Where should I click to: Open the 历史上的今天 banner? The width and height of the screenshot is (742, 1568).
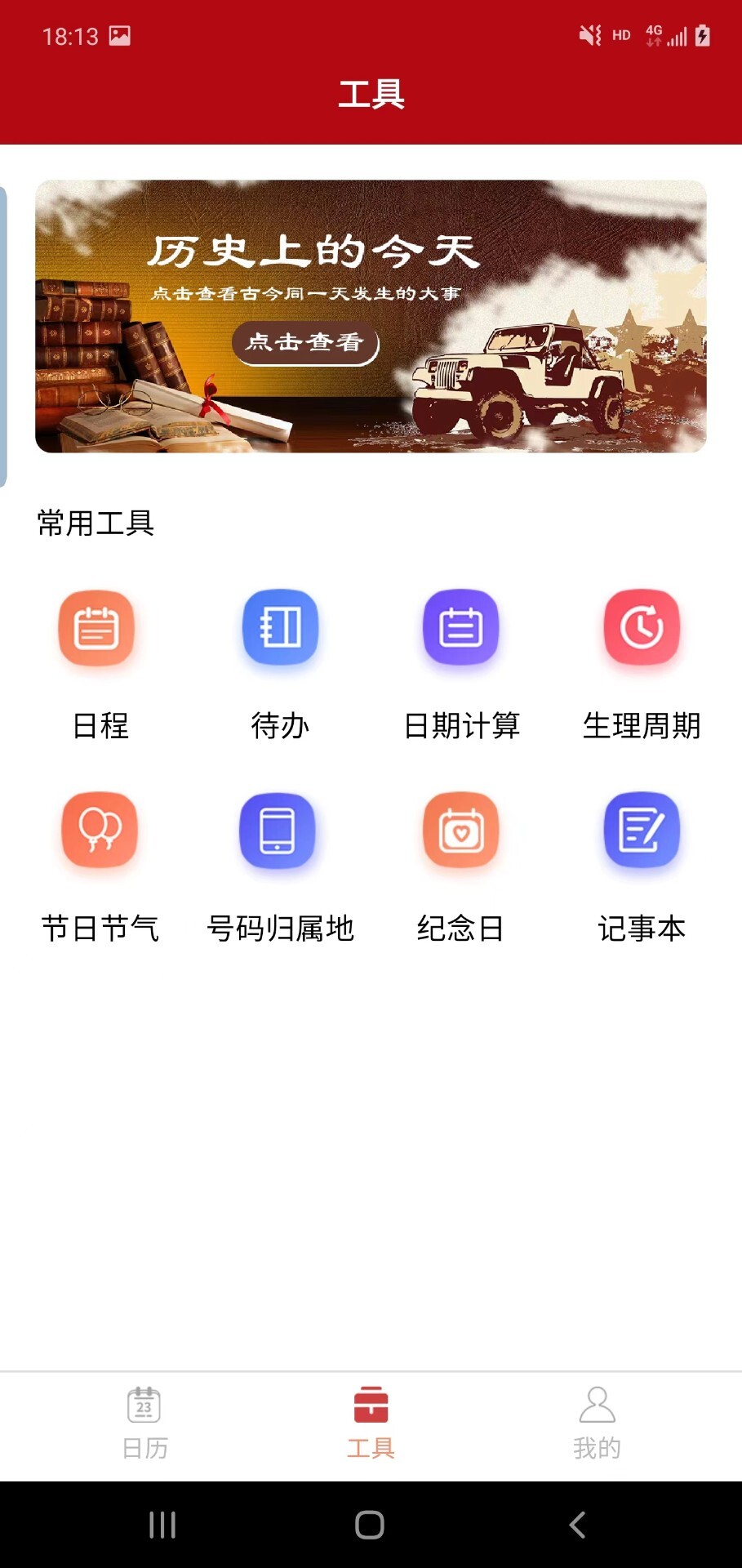tap(371, 314)
